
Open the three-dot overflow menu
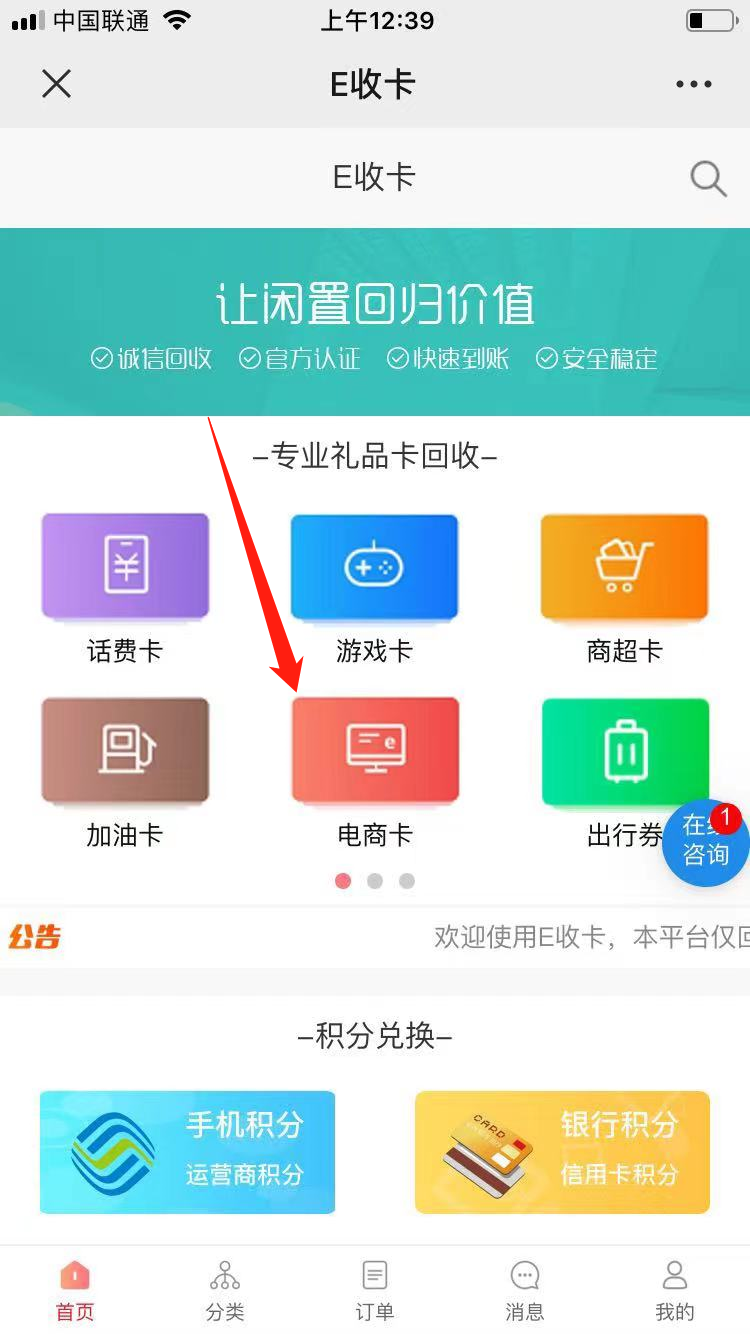[693, 84]
